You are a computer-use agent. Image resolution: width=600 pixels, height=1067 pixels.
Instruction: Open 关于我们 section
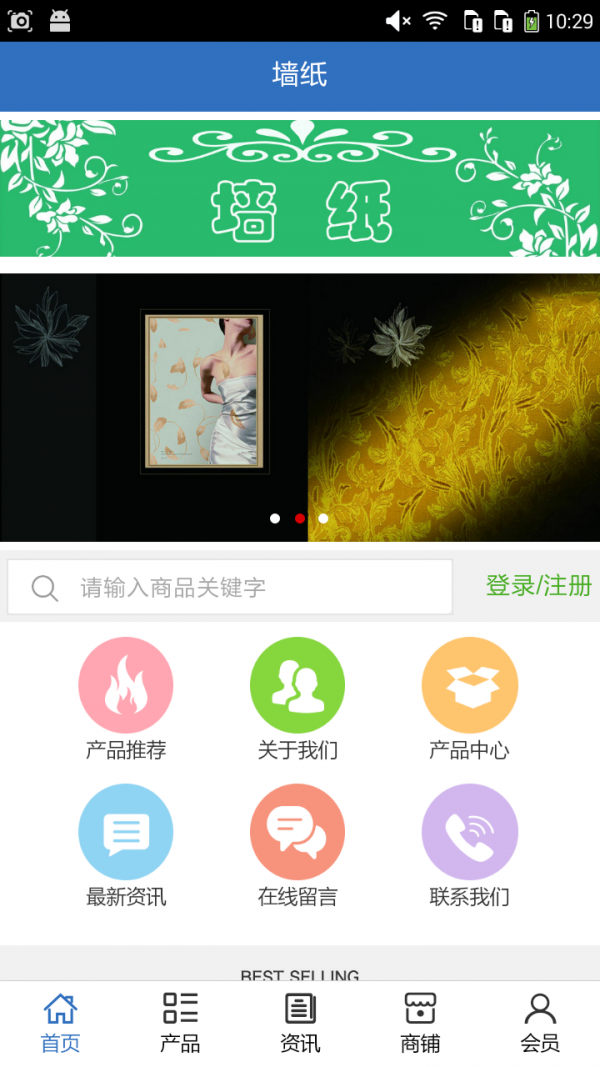pyautogui.click(x=297, y=686)
